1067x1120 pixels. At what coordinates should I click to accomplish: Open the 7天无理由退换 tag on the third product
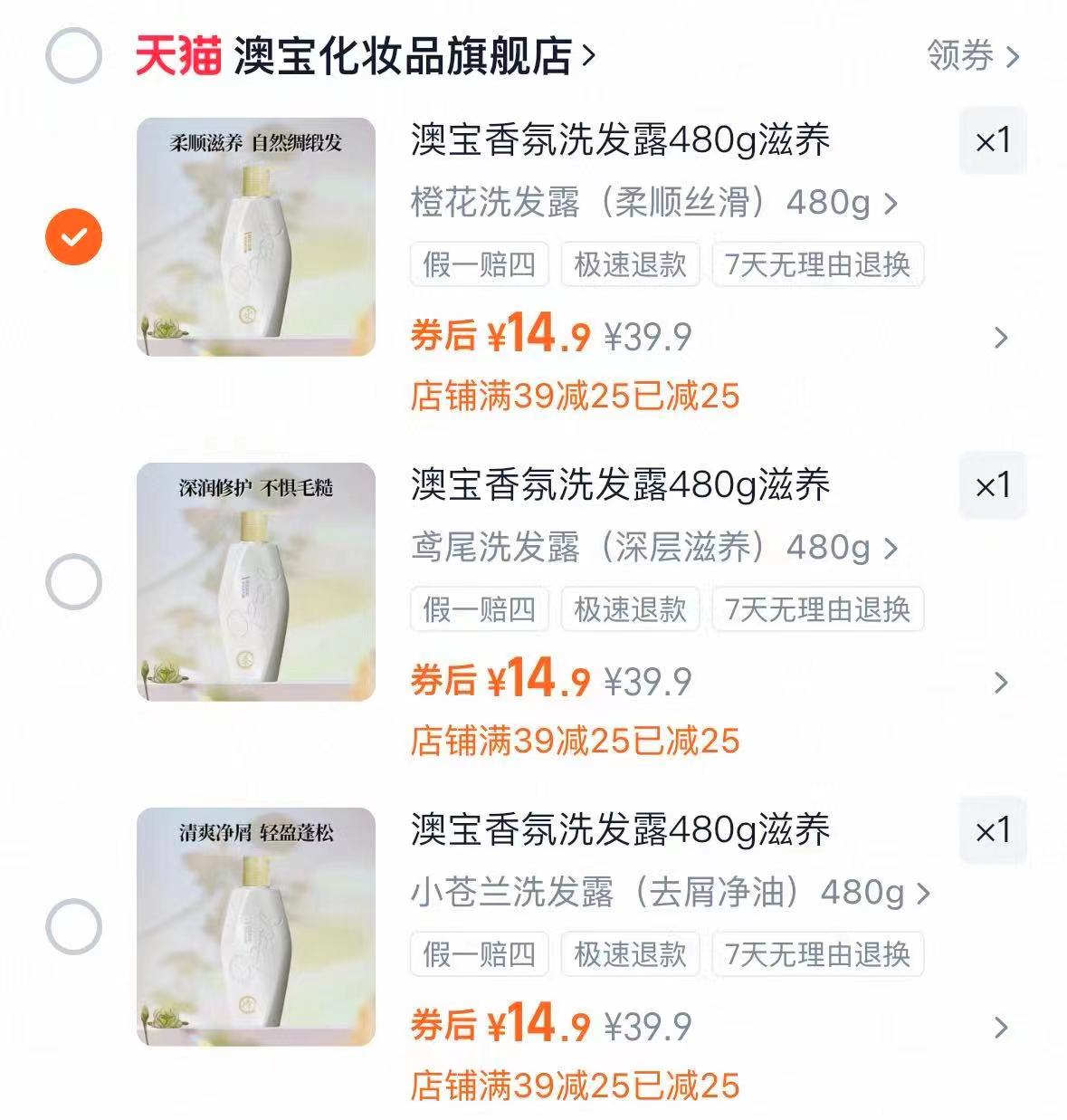tap(819, 954)
